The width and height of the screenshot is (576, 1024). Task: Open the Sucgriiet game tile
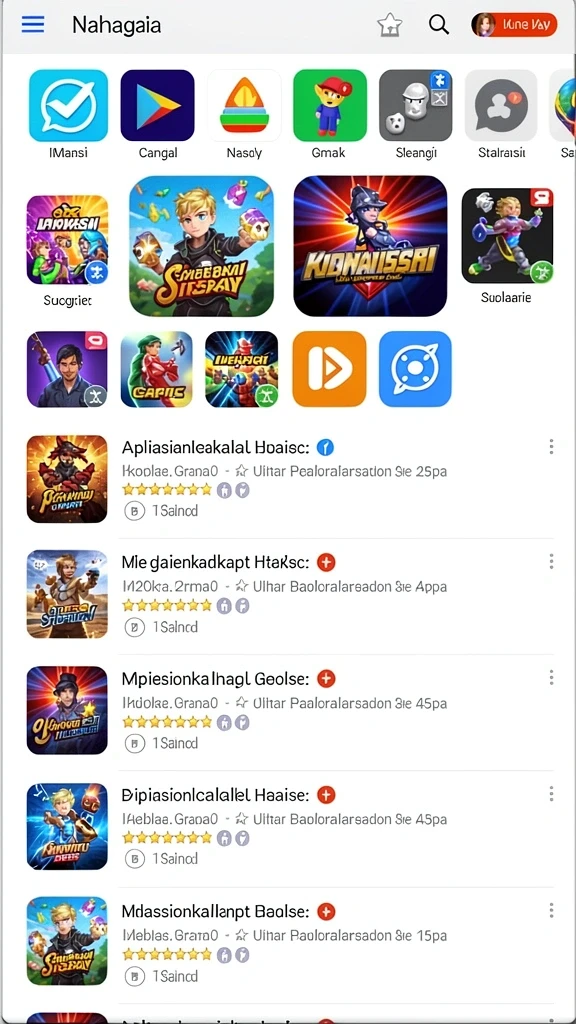[x=67, y=240]
